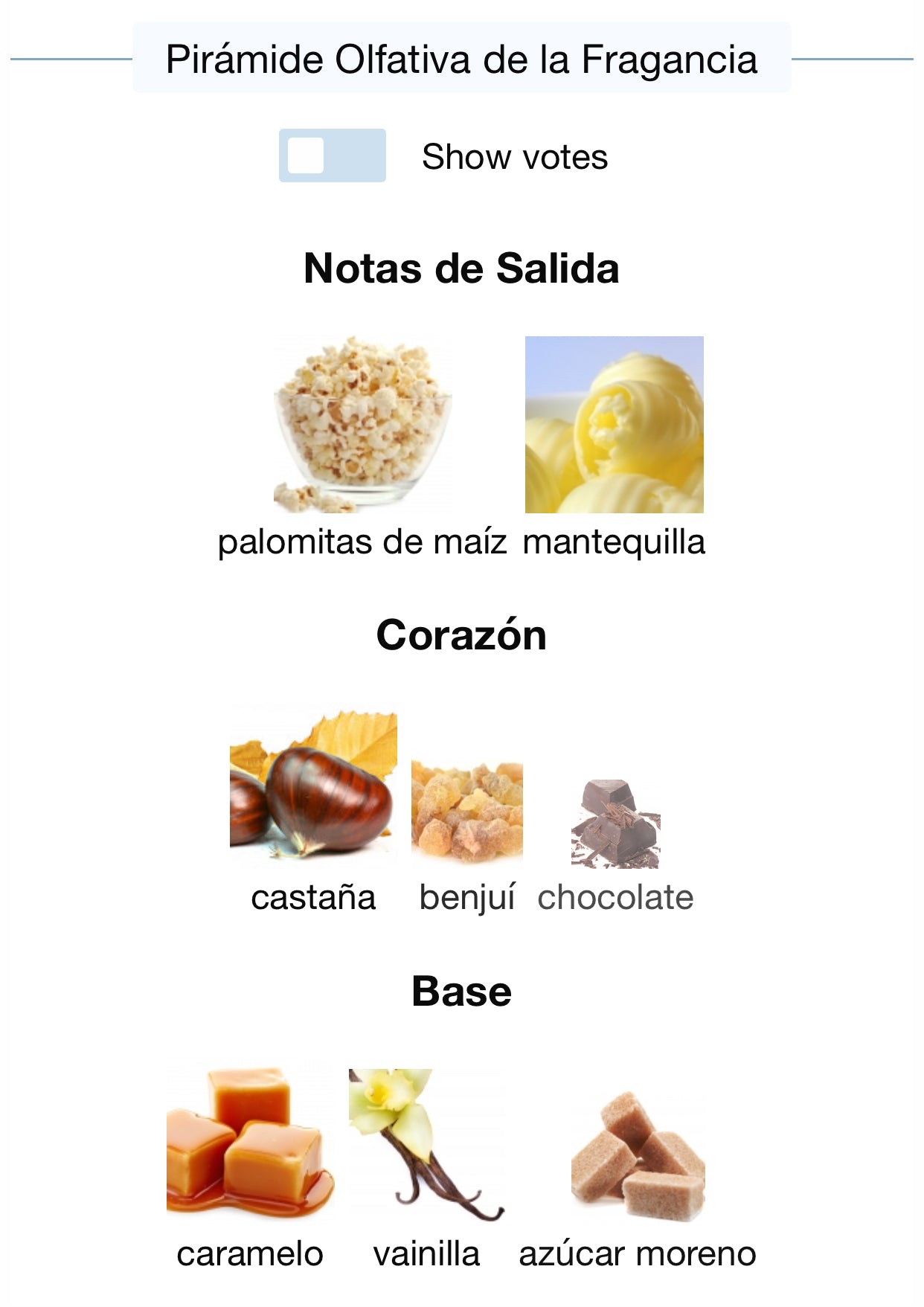Viewport: 924px width, 1307px height.
Task: Open the palomitas de maíz note
Action: pyautogui.click(x=362, y=425)
